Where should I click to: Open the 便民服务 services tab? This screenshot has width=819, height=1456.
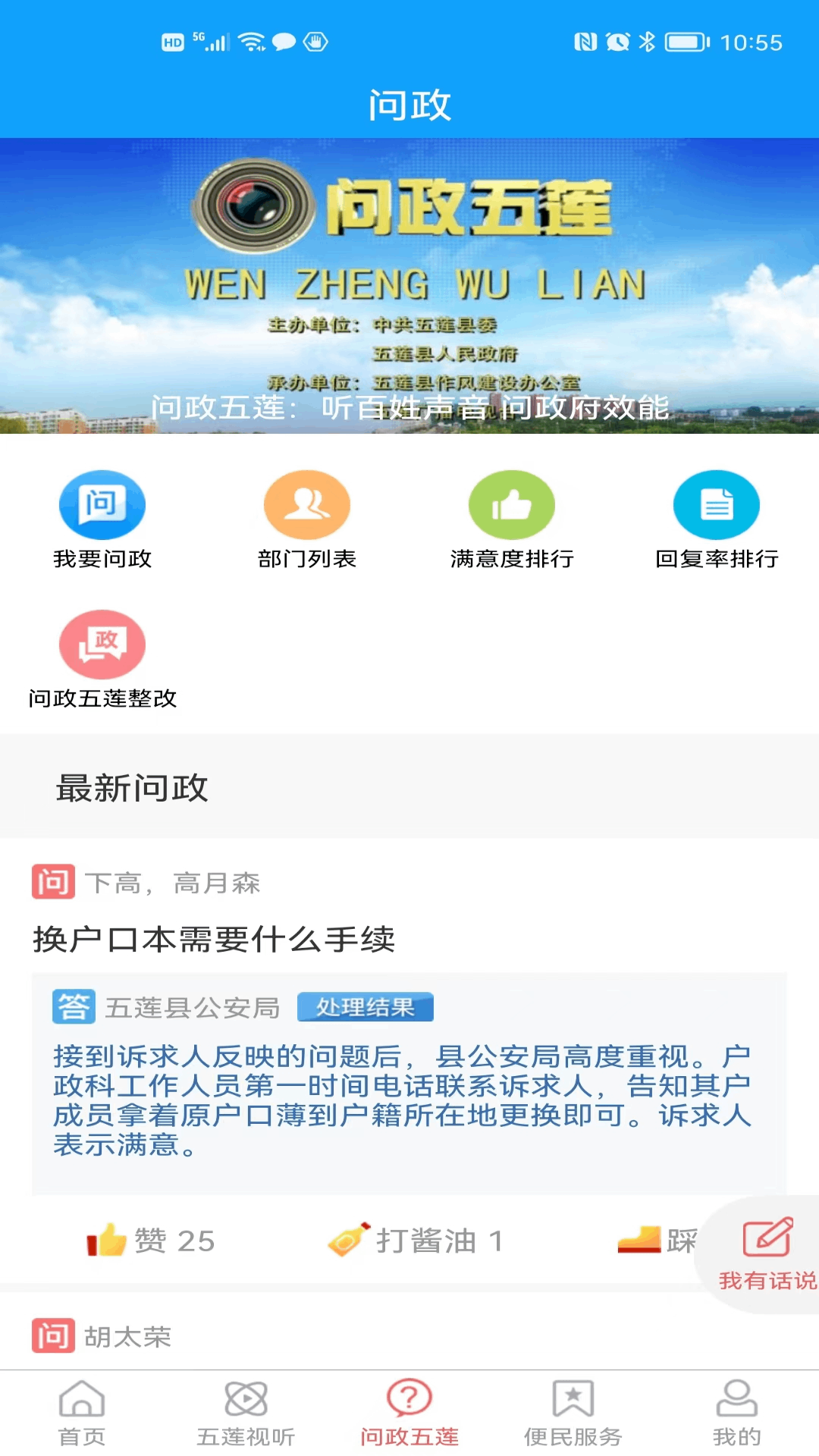573,1418
